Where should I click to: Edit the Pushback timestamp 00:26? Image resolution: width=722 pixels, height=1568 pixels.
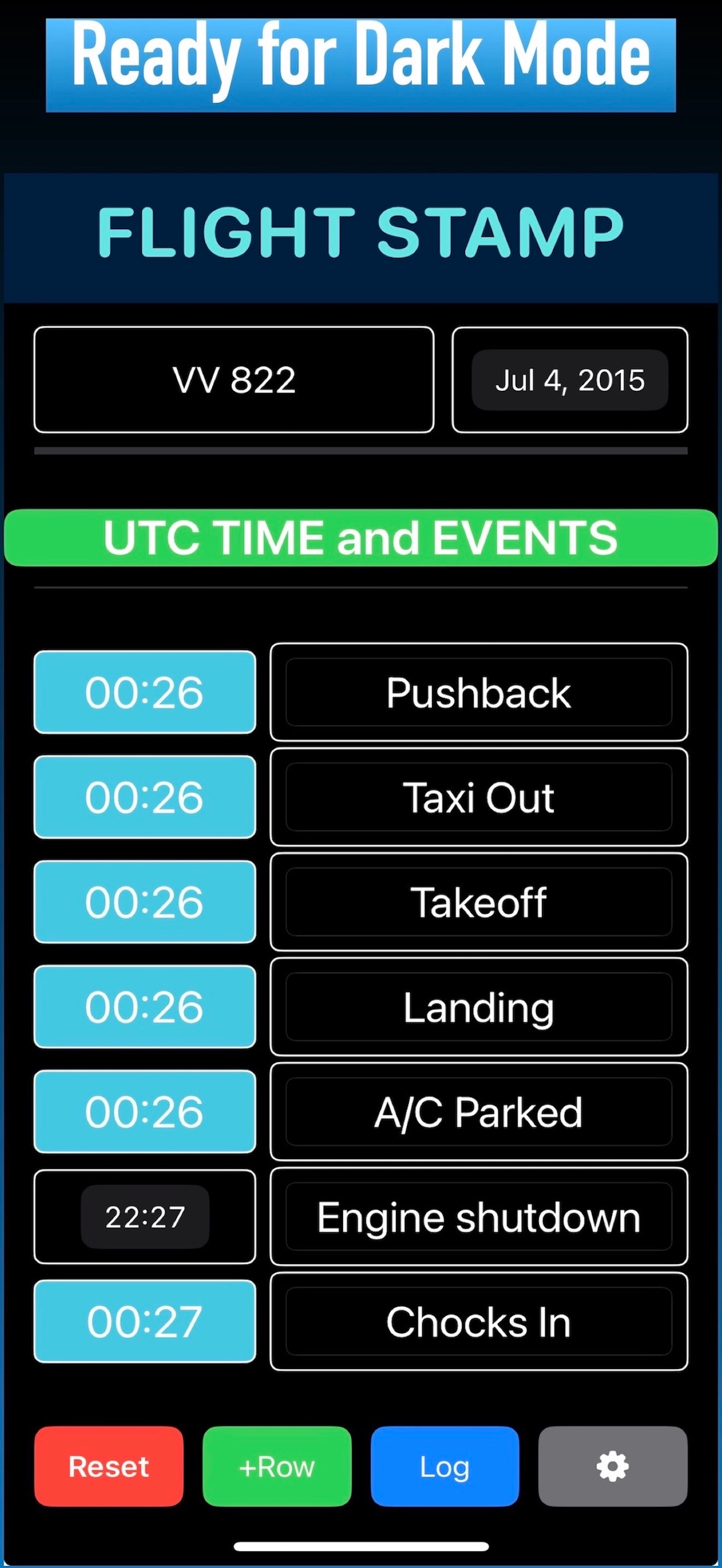coord(144,692)
